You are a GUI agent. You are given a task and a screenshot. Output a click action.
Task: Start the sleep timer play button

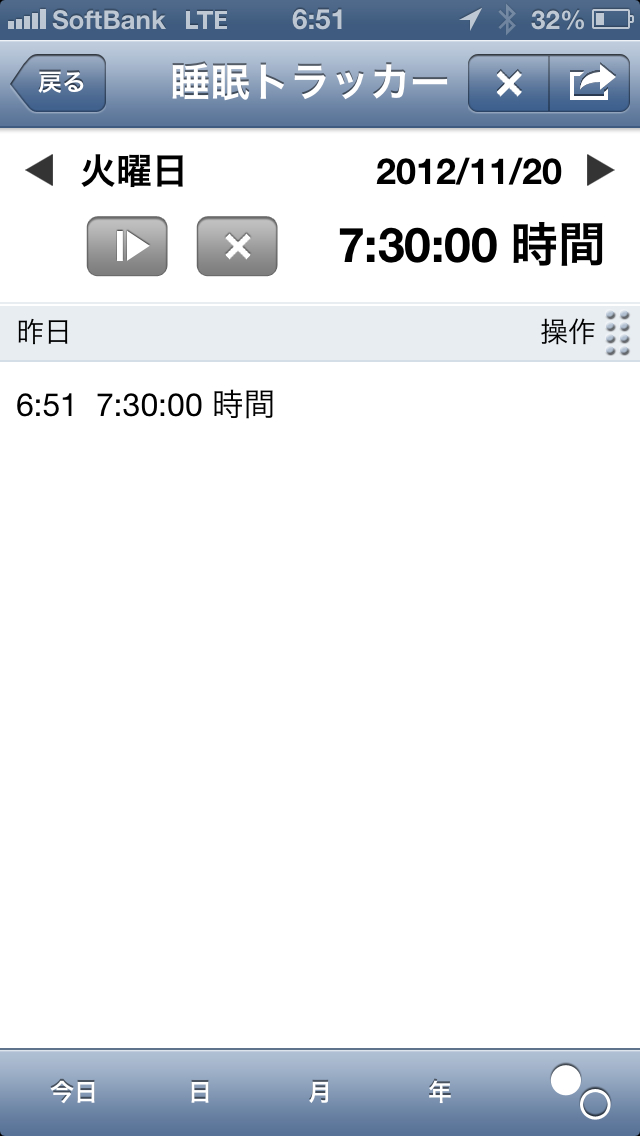pos(127,246)
